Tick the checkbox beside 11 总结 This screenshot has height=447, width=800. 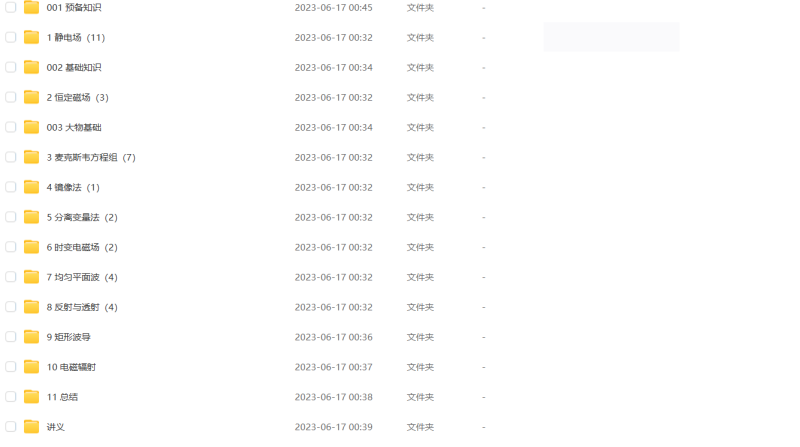(11, 397)
